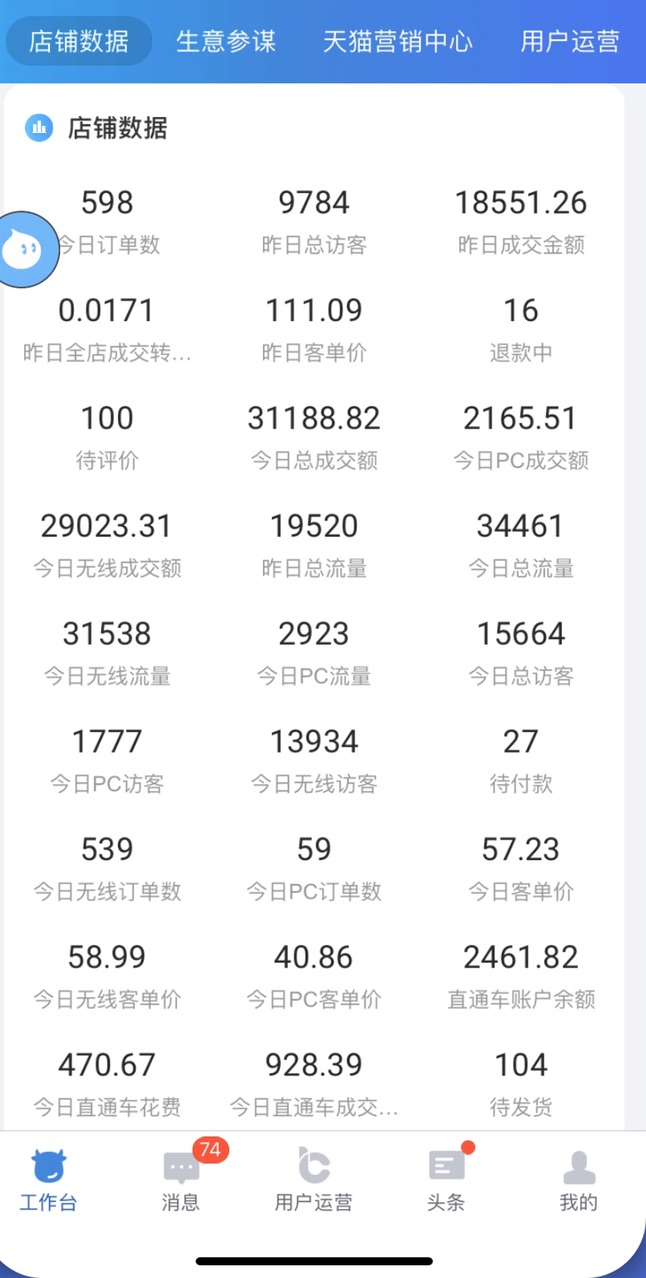The image size is (646, 1278).
Task: Switch to the 生意参谋 tab
Action: click(x=226, y=41)
